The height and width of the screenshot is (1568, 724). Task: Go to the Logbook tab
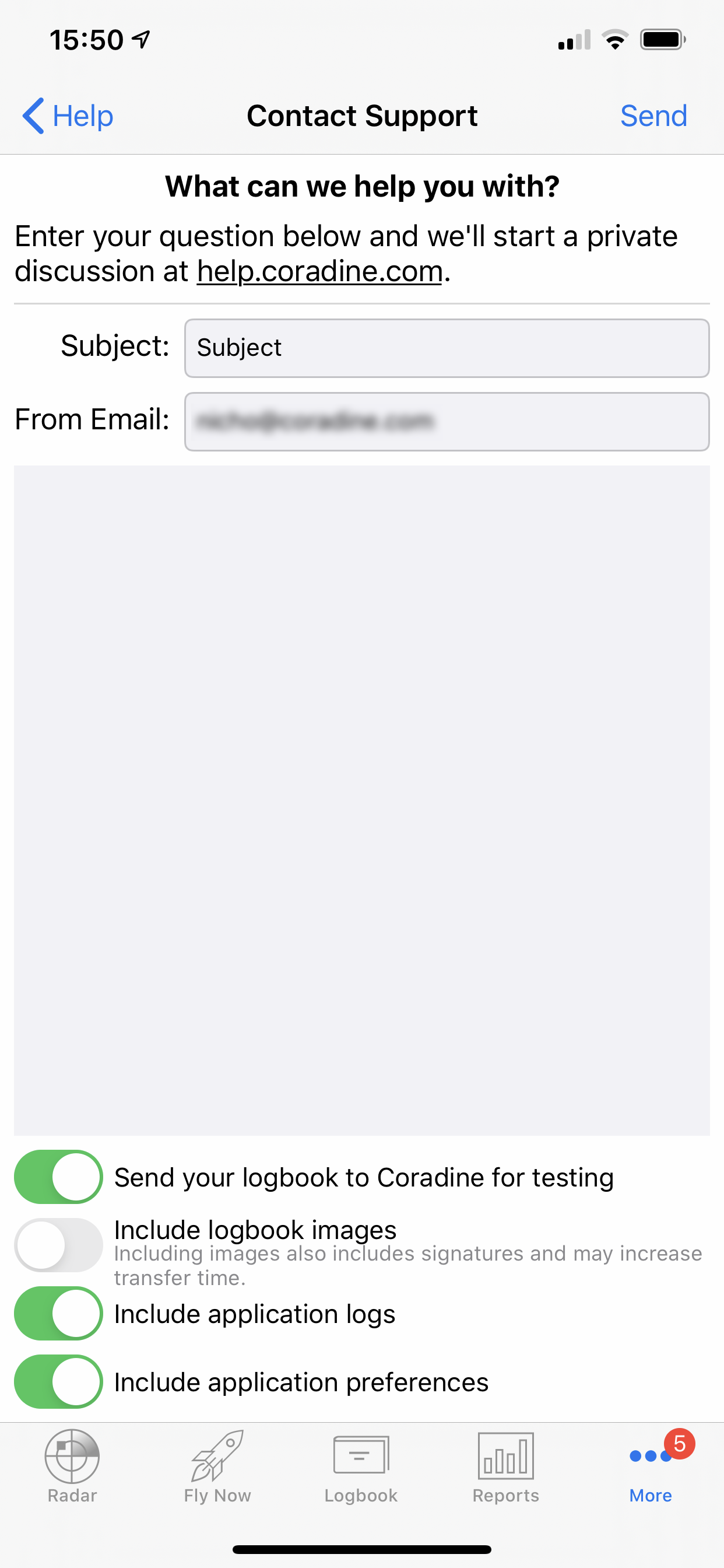coord(361,1466)
